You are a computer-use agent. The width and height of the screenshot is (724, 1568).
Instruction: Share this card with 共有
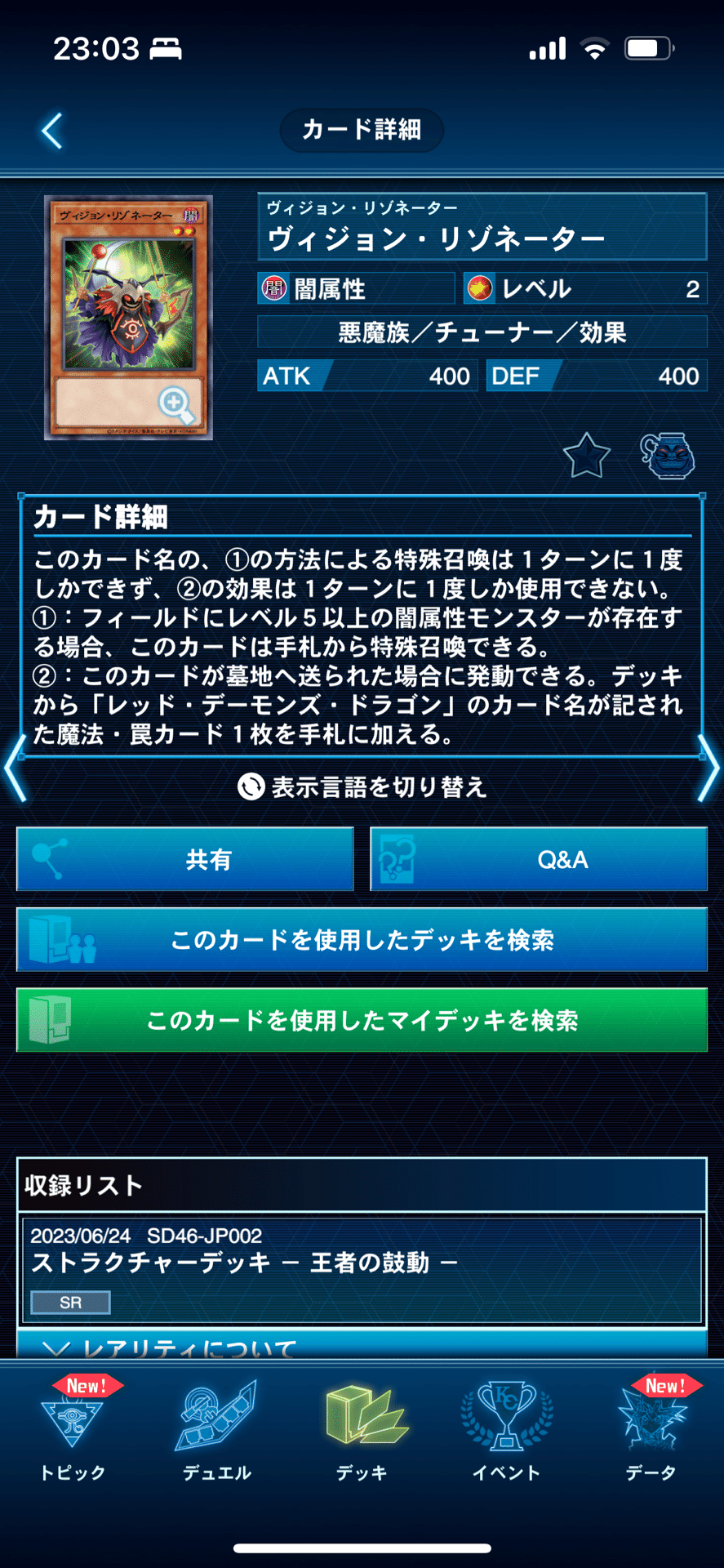coord(185,859)
